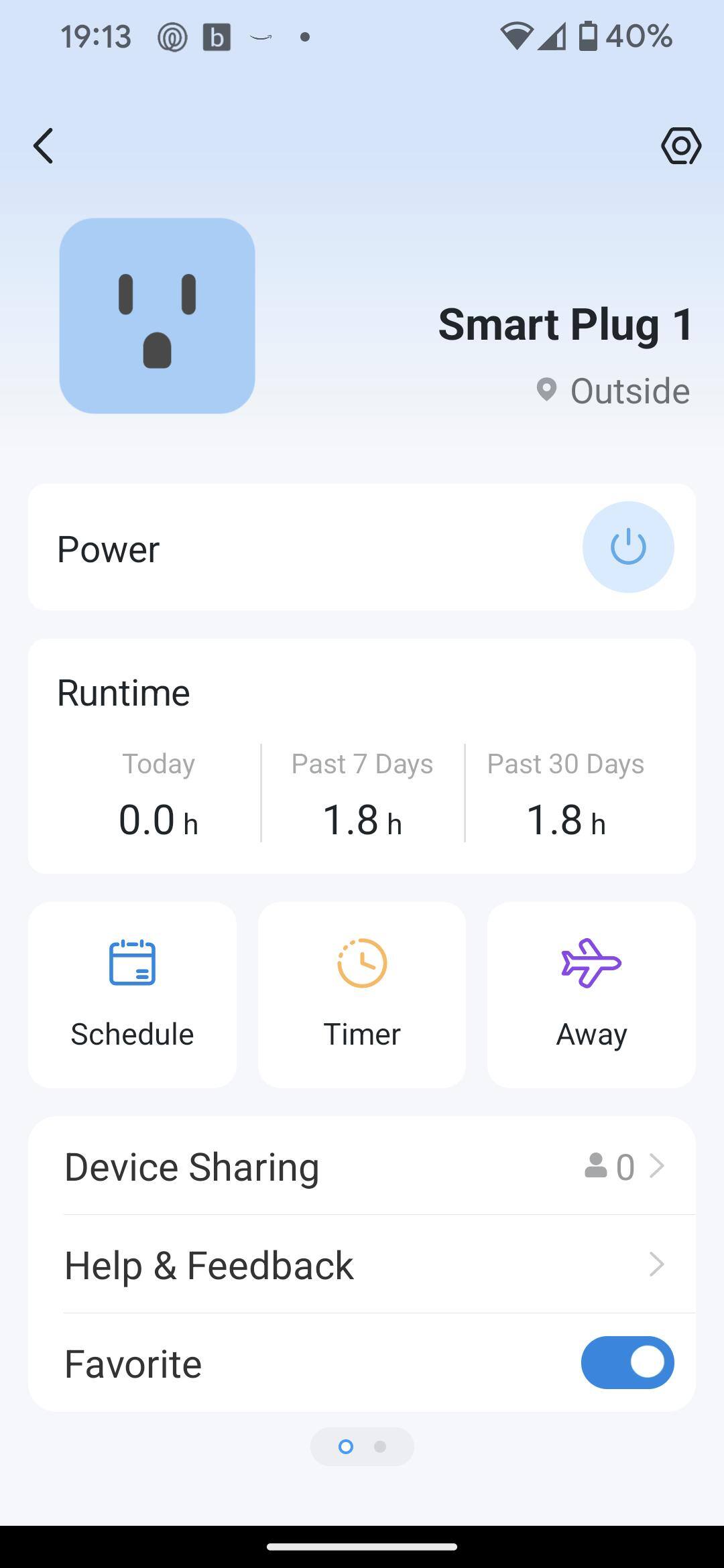
Task: Open the Timer card
Action: tap(362, 994)
